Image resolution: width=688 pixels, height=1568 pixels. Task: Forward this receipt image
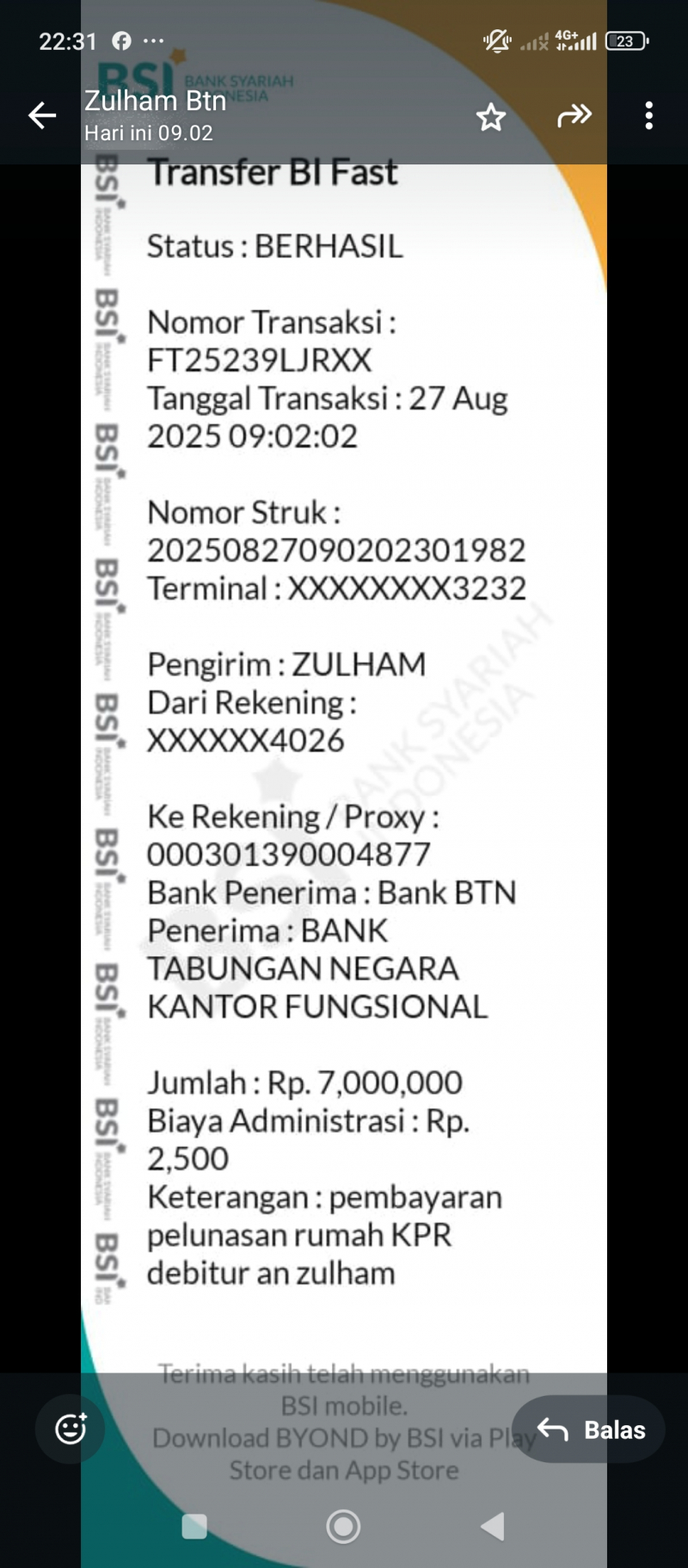point(574,115)
